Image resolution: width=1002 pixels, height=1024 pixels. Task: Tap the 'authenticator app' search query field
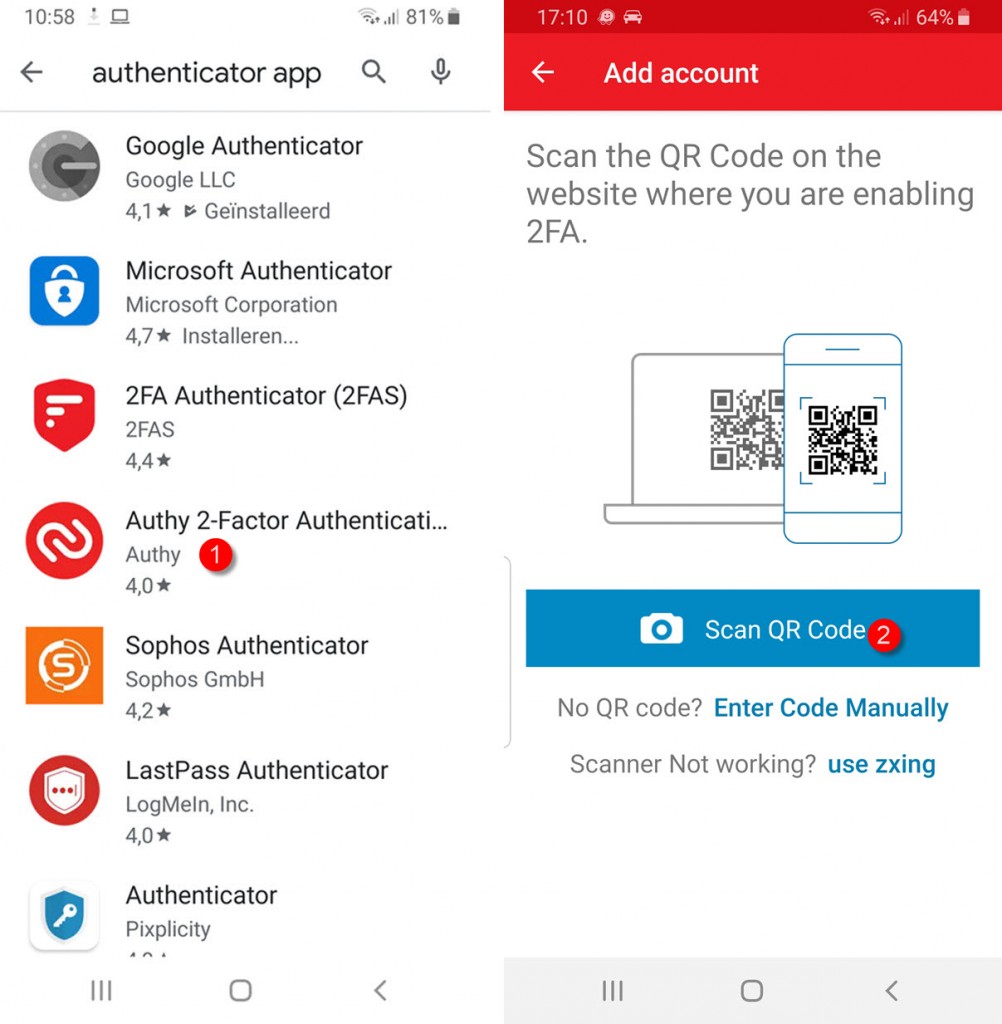tap(206, 73)
